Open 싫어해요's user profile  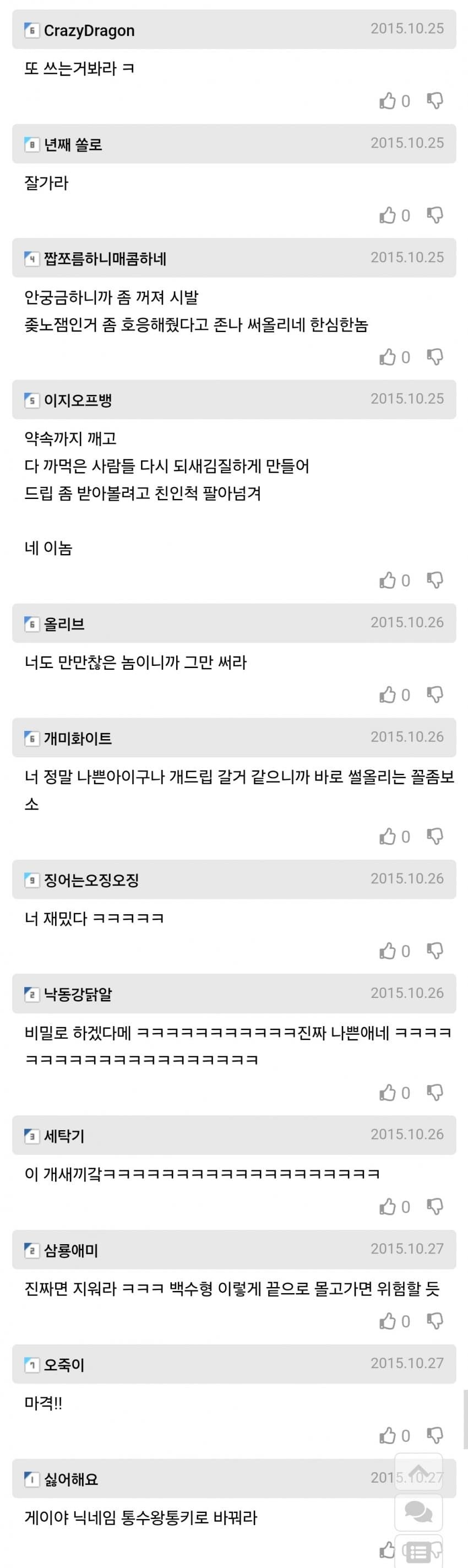click(x=70, y=1479)
